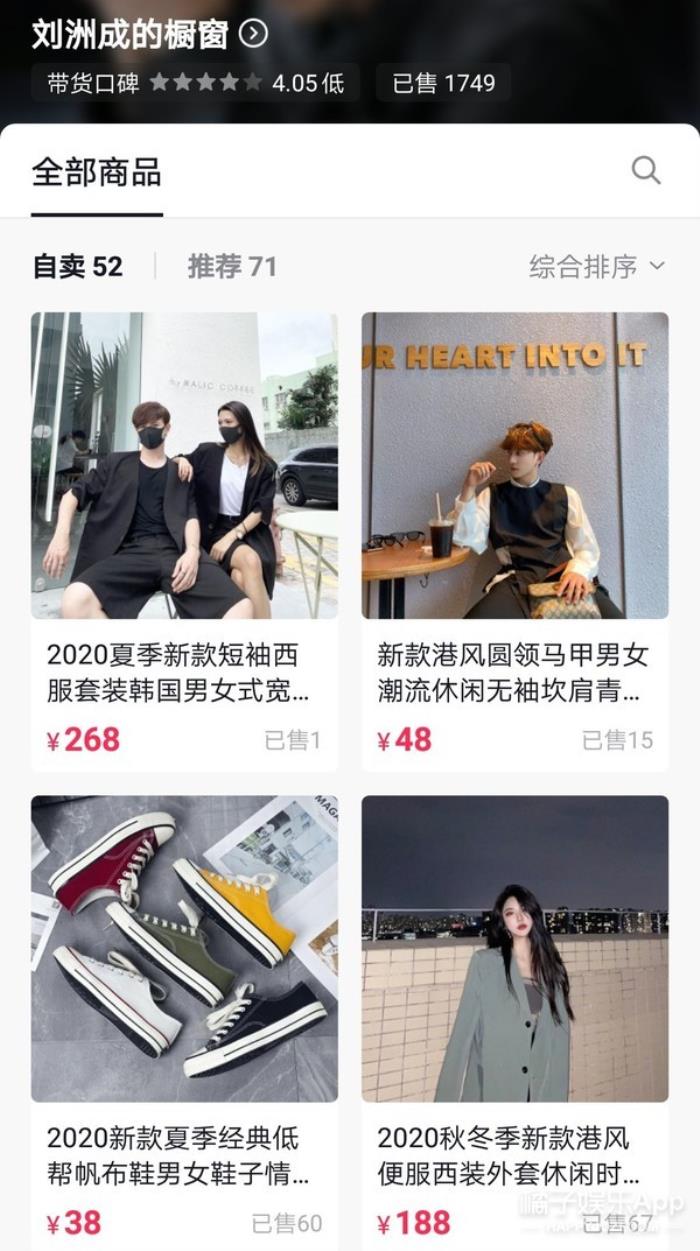The width and height of the screenshot is (700, 1251).
Task: Switch to the 自卖 52 tab
Action: pyautogui.click(x=78, y=267)
